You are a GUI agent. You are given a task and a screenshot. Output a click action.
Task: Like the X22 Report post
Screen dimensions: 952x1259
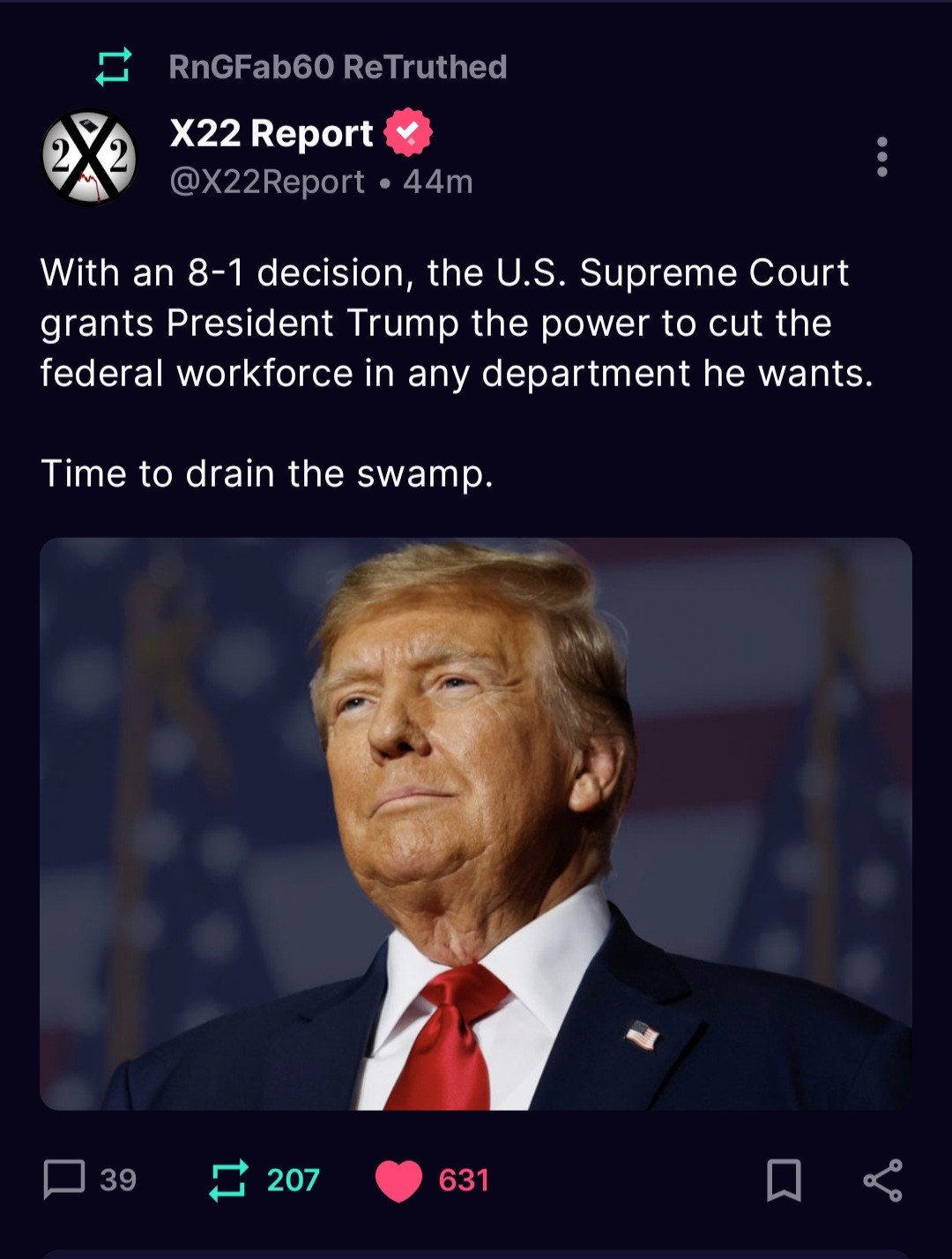(x=399, y=1181)
